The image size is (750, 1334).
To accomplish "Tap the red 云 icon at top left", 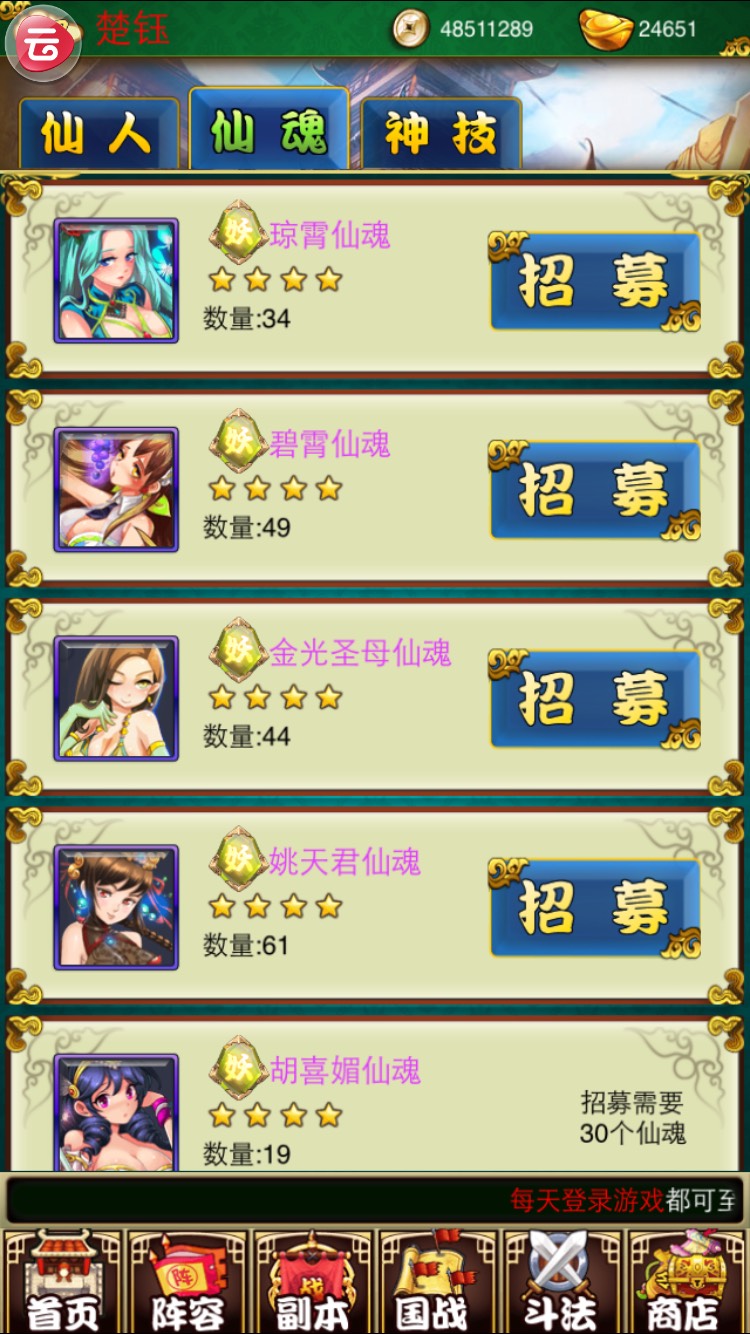I will click(x=42, y=44).
